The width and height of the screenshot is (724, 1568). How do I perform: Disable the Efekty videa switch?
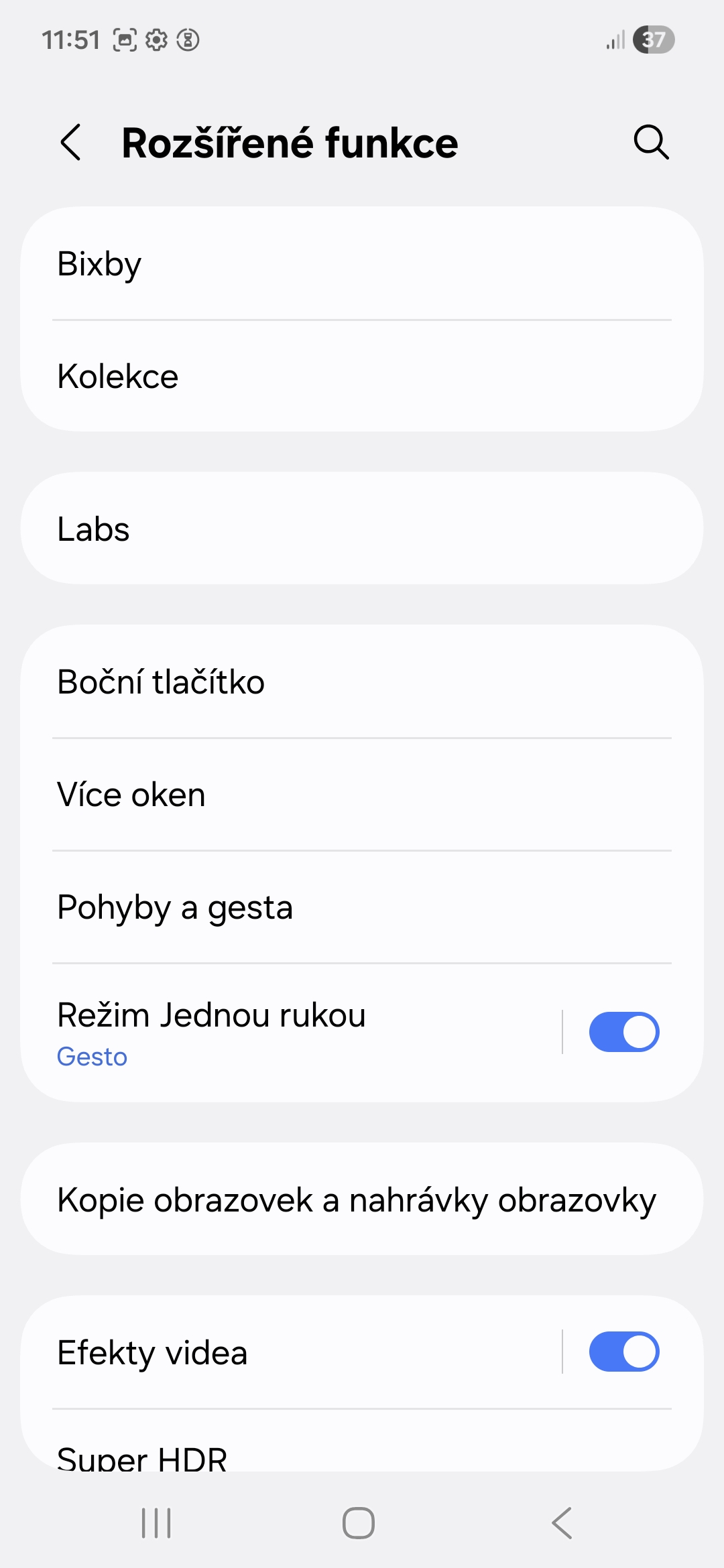pyautogui.click(x=623, y=1352)
